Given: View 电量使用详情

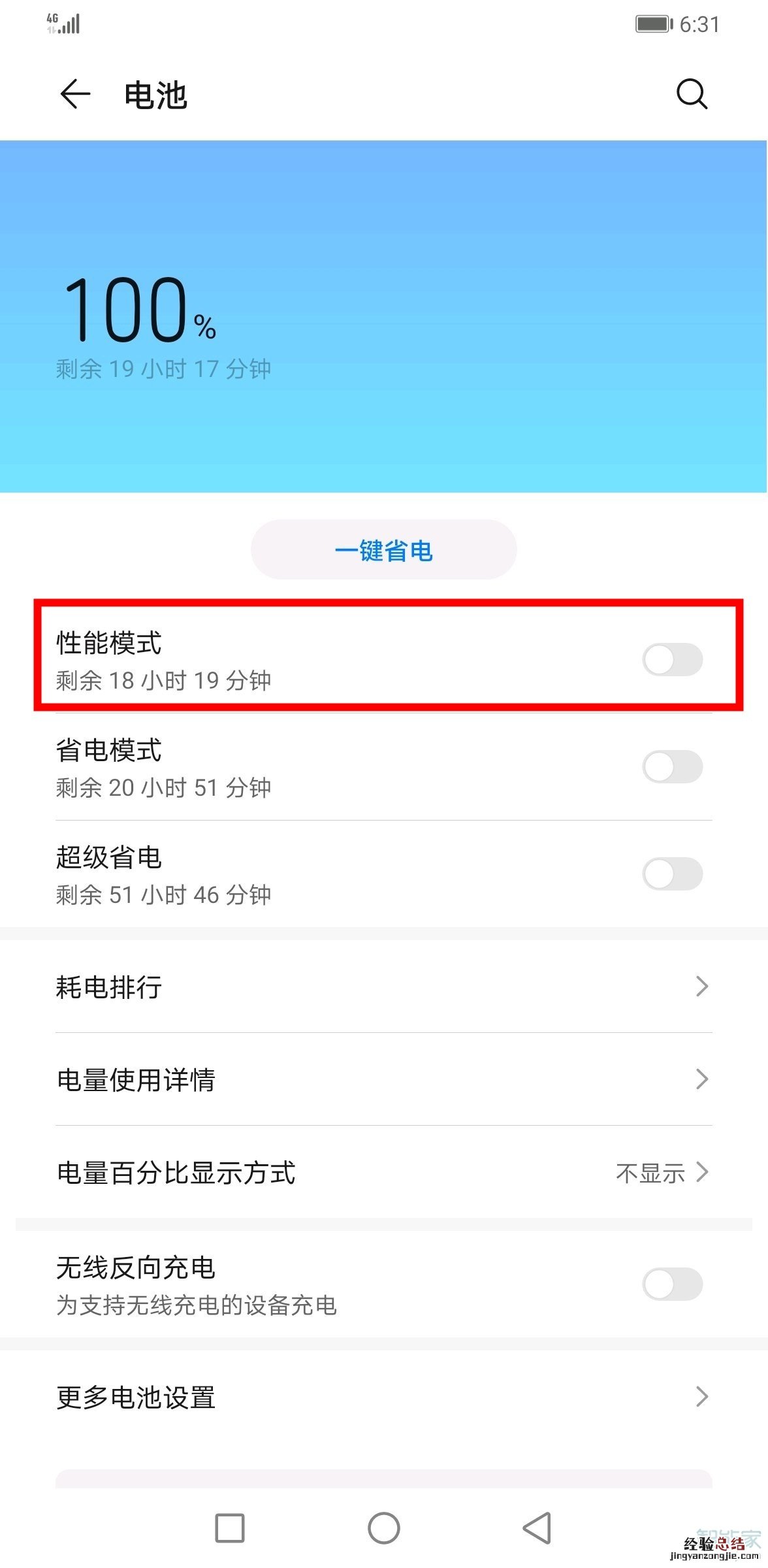Looking at the screenshot, I should (384, 1079).
